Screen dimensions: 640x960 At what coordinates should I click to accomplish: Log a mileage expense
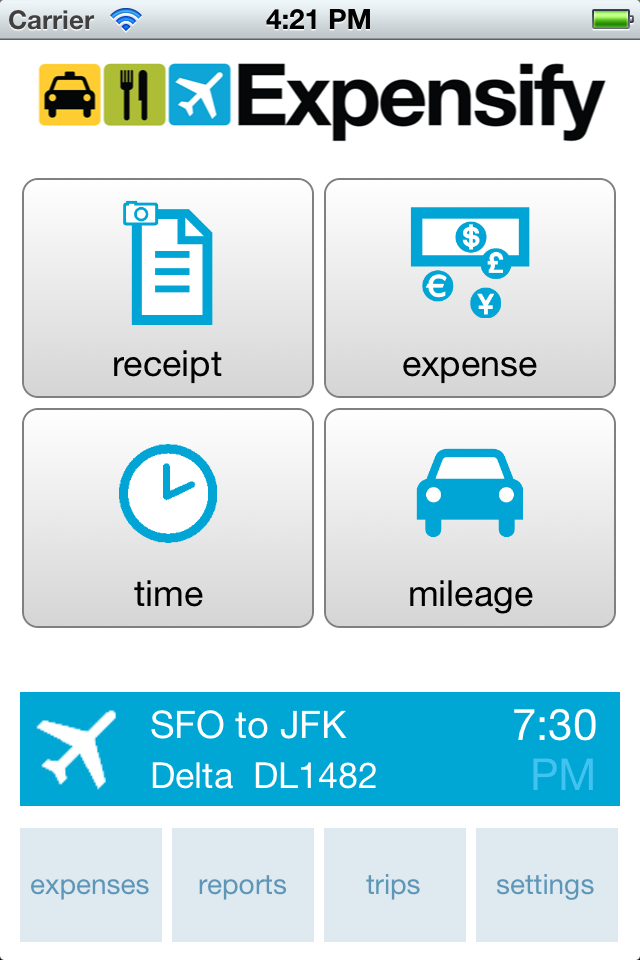coord(470,518)
